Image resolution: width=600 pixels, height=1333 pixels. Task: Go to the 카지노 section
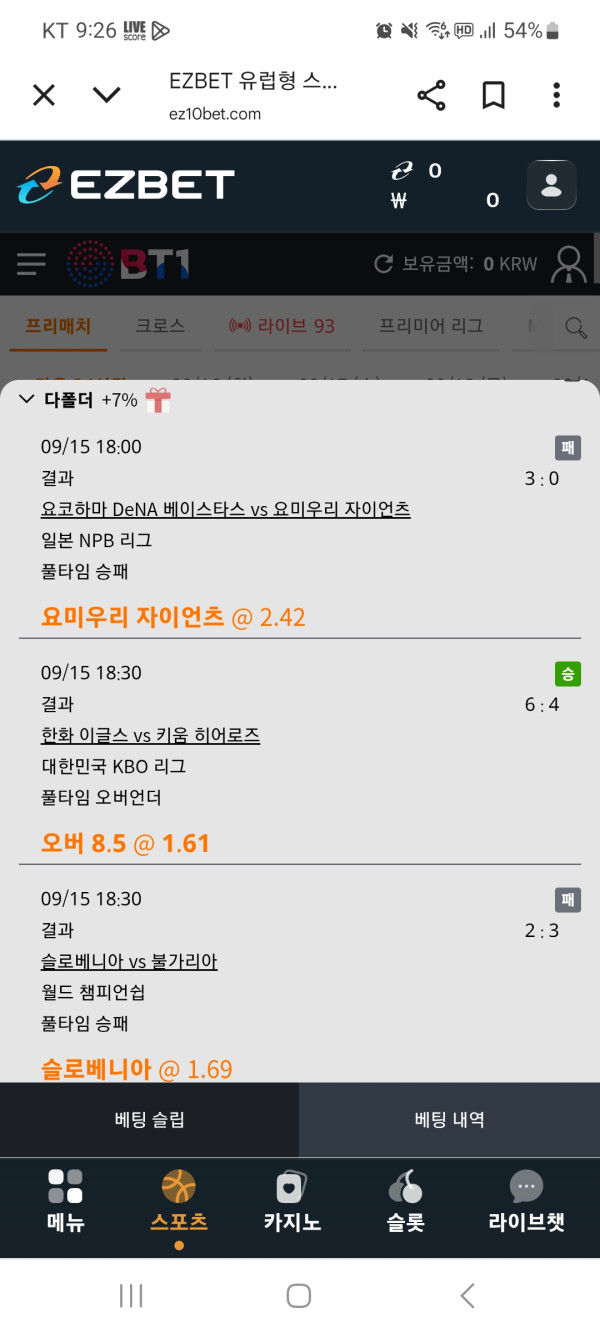(292, 1200)
